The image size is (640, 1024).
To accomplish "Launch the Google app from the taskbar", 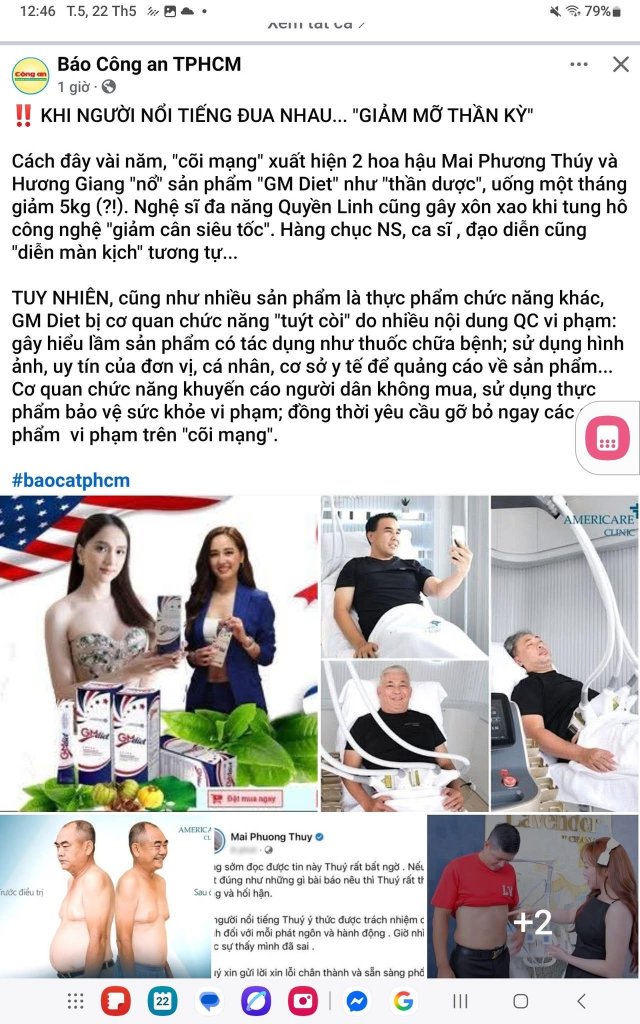I will (x=404, y=1001).
